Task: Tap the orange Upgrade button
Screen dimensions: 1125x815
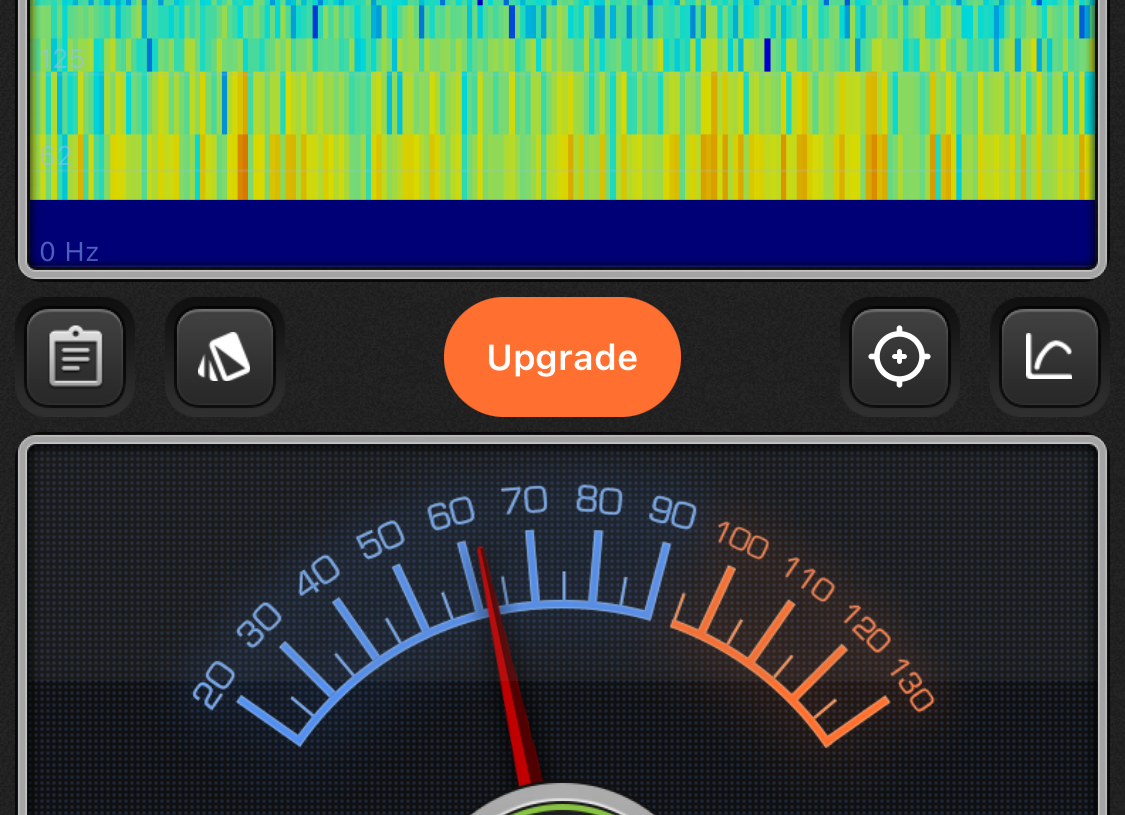Action: 562,357
